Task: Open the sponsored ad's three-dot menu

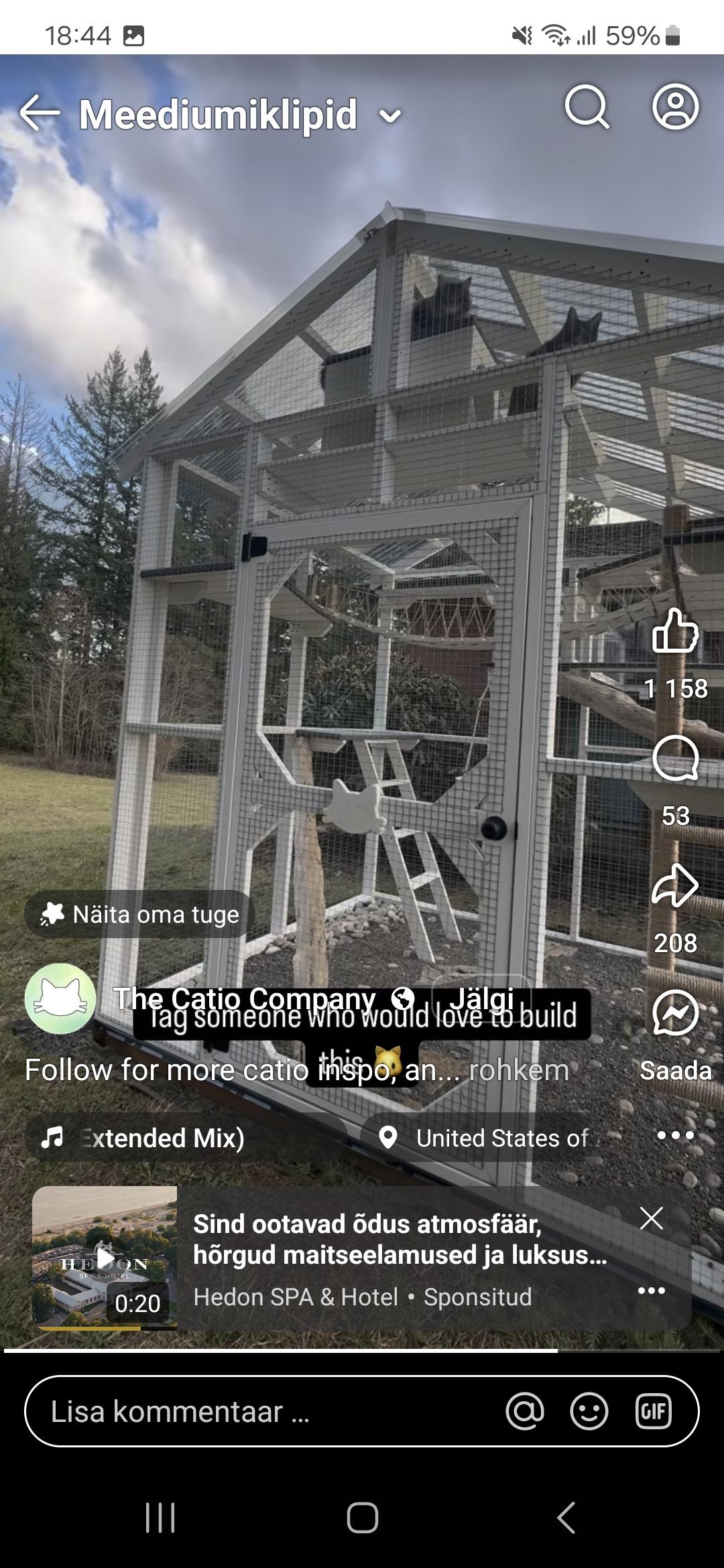Action: point(651,1291)
